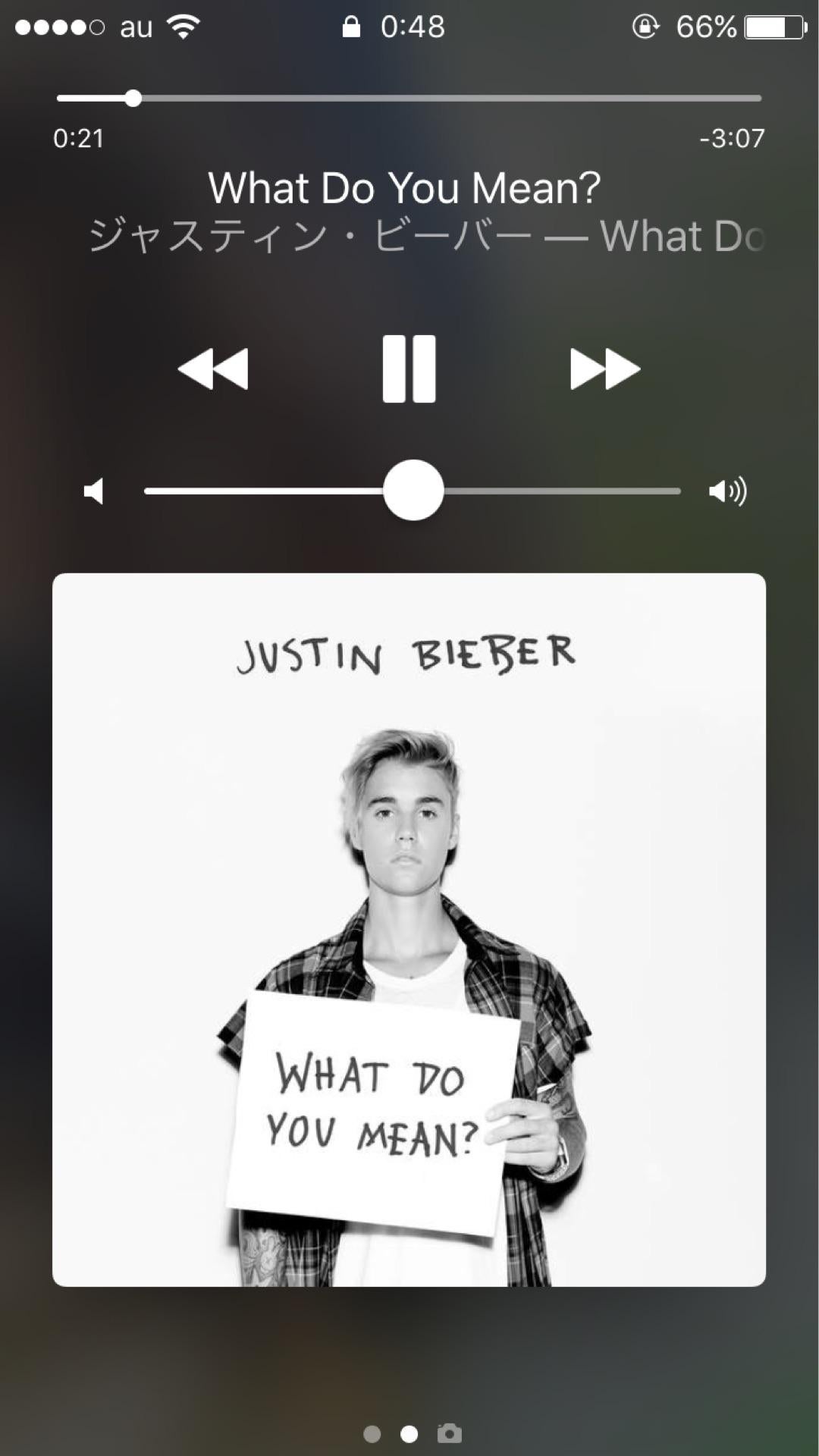Open the album artwork for What Do You Mean?
819x1456 pixels.
[x=409, y=930]
